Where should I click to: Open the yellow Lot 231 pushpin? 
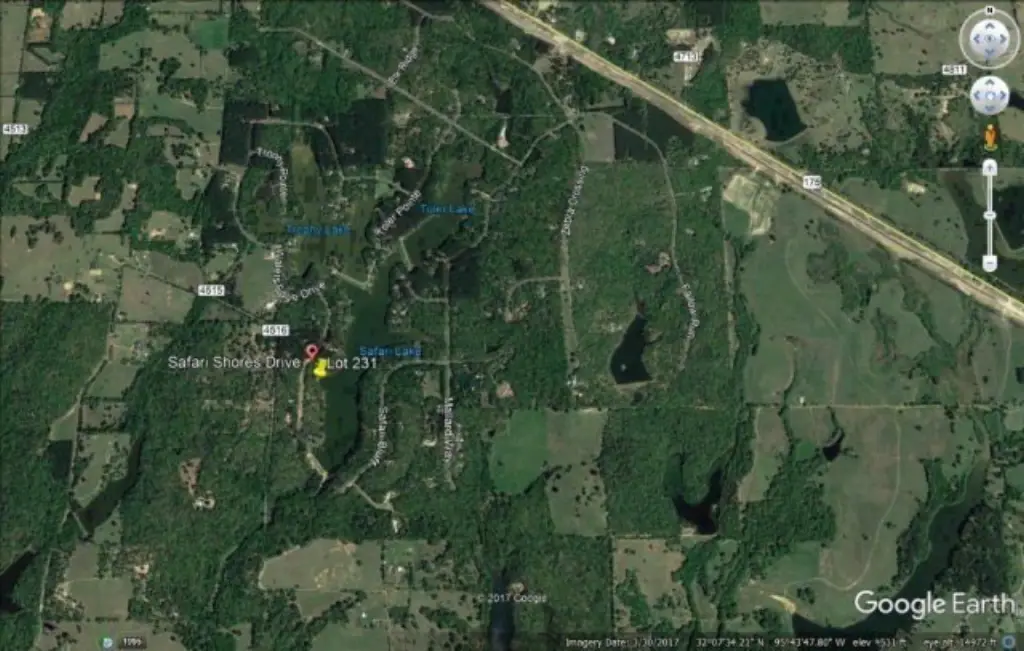point(320,368)
